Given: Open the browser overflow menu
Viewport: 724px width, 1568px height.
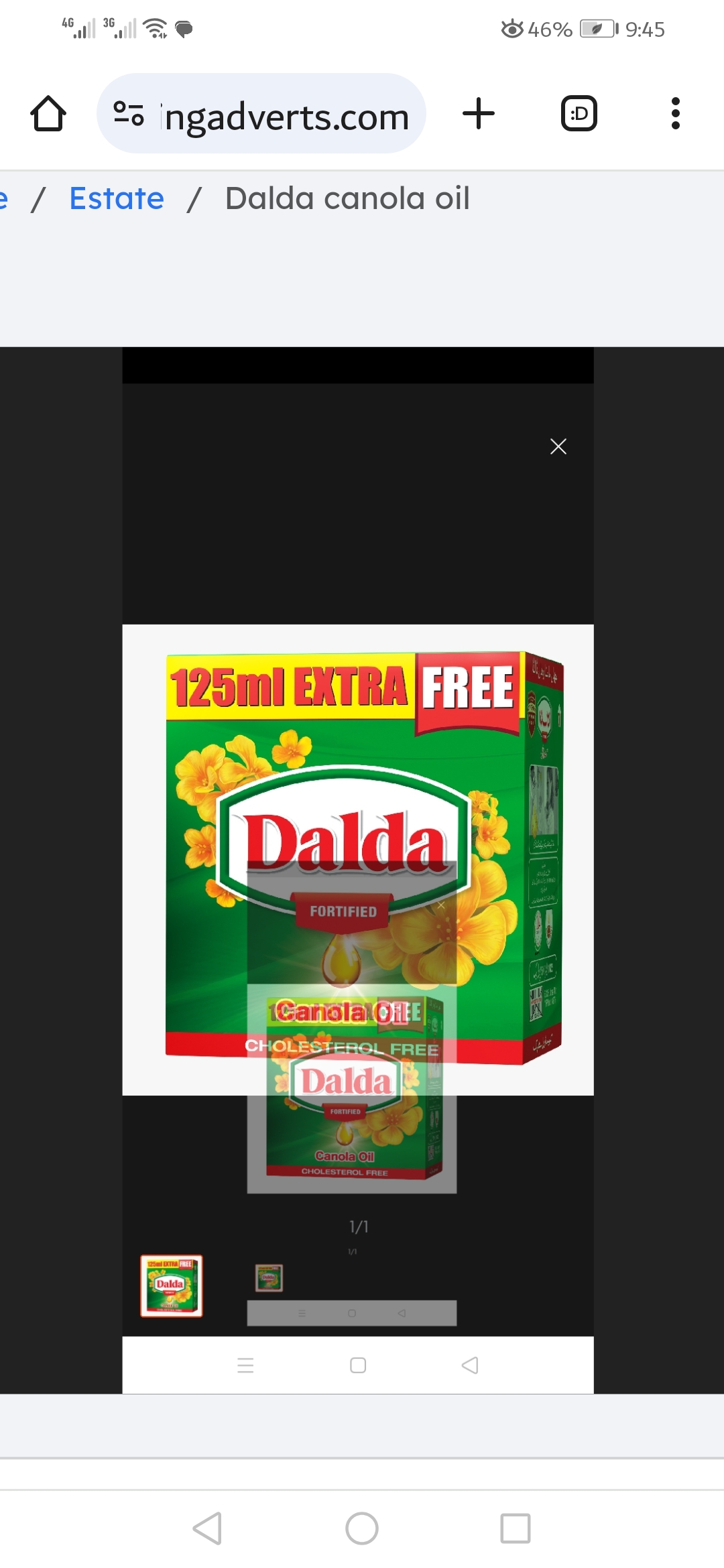Looking at the screenshot, I should [x=675, y=114].
